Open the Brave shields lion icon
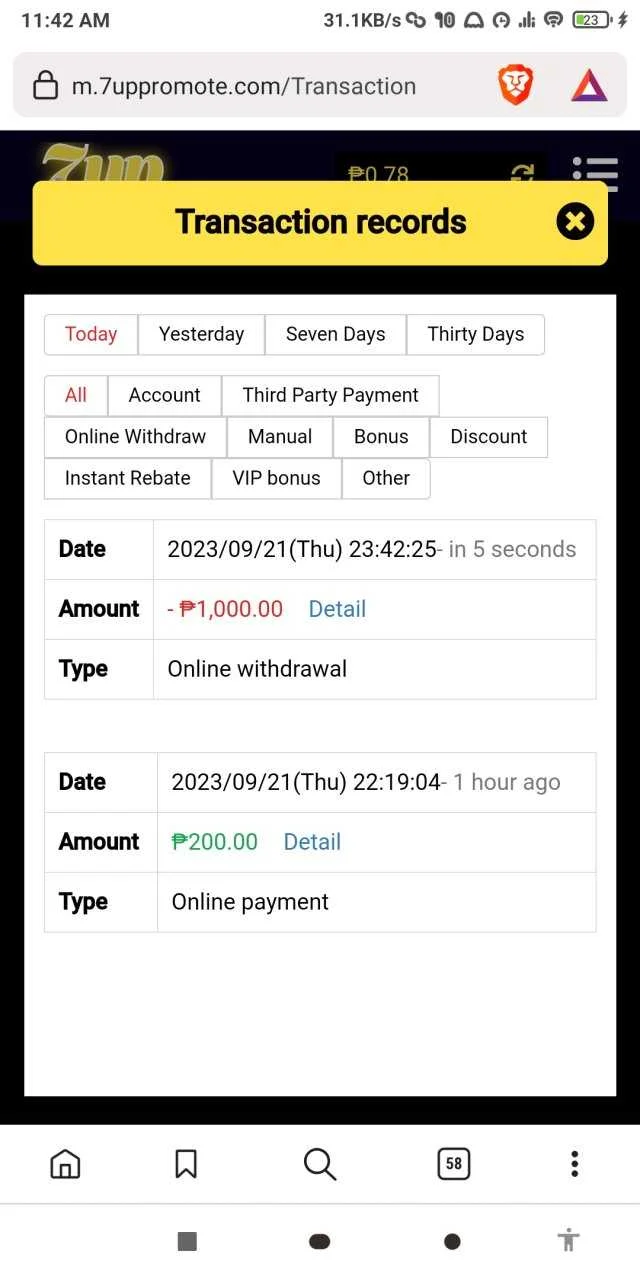 coord(516,86)
